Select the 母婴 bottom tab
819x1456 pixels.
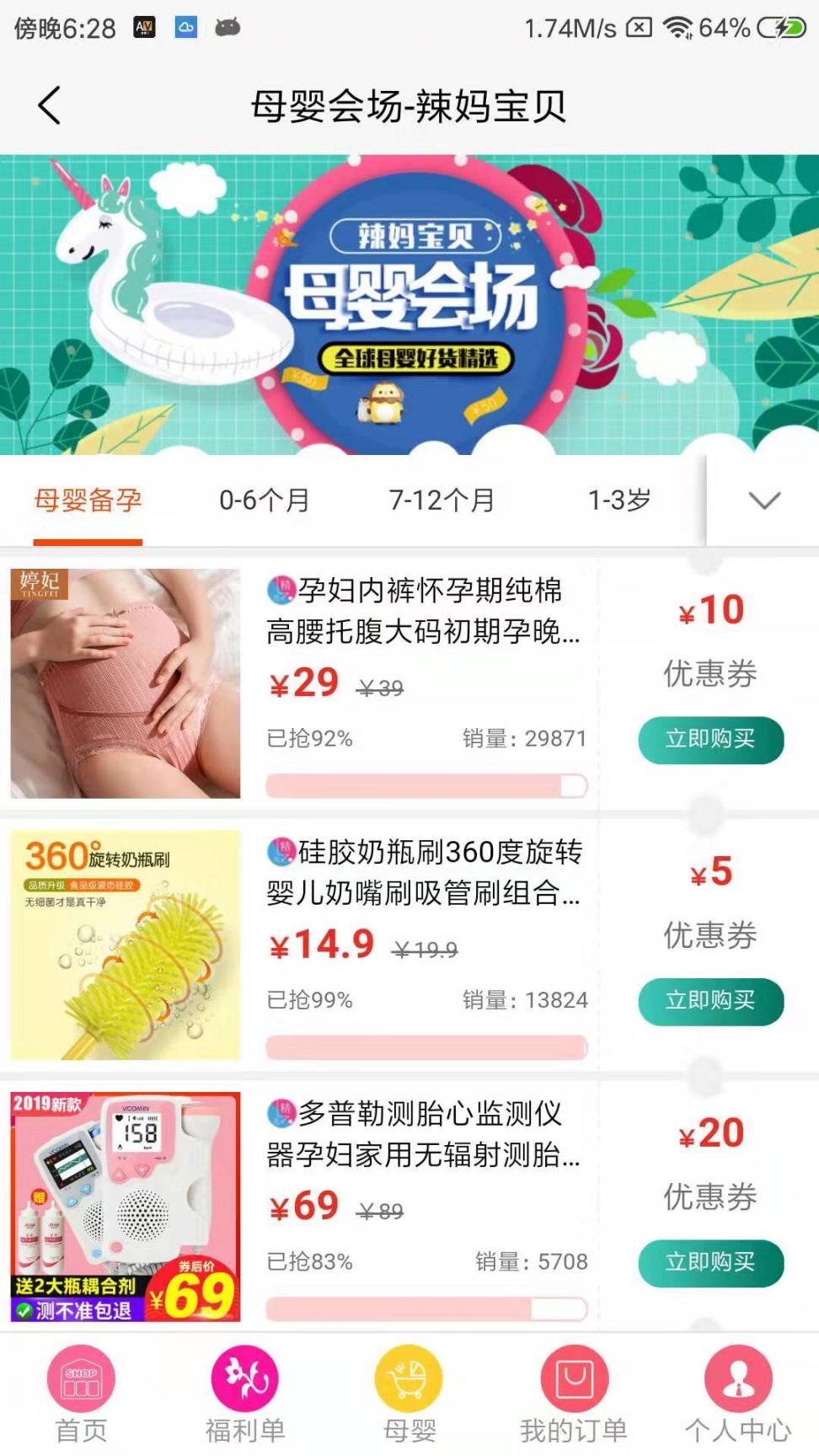[409, 1394]
